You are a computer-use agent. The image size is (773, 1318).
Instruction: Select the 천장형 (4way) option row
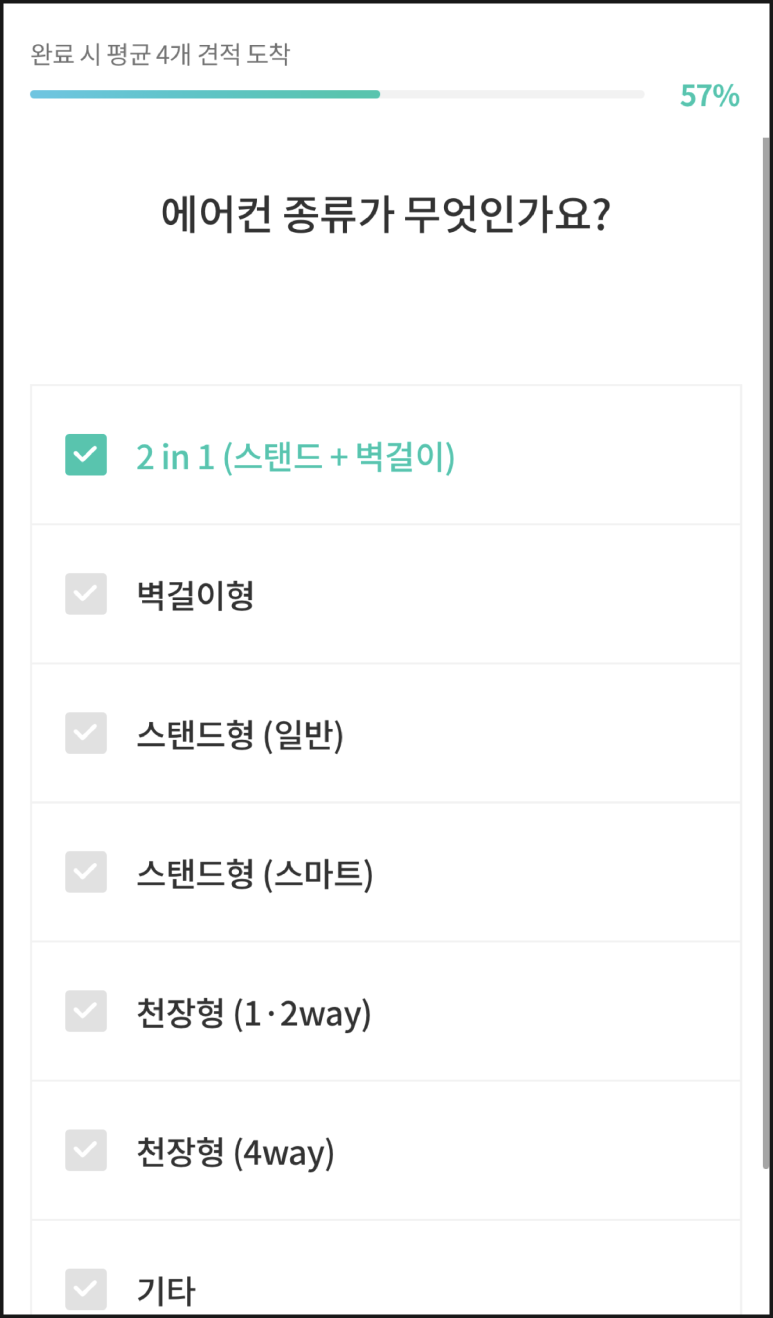385,1150
